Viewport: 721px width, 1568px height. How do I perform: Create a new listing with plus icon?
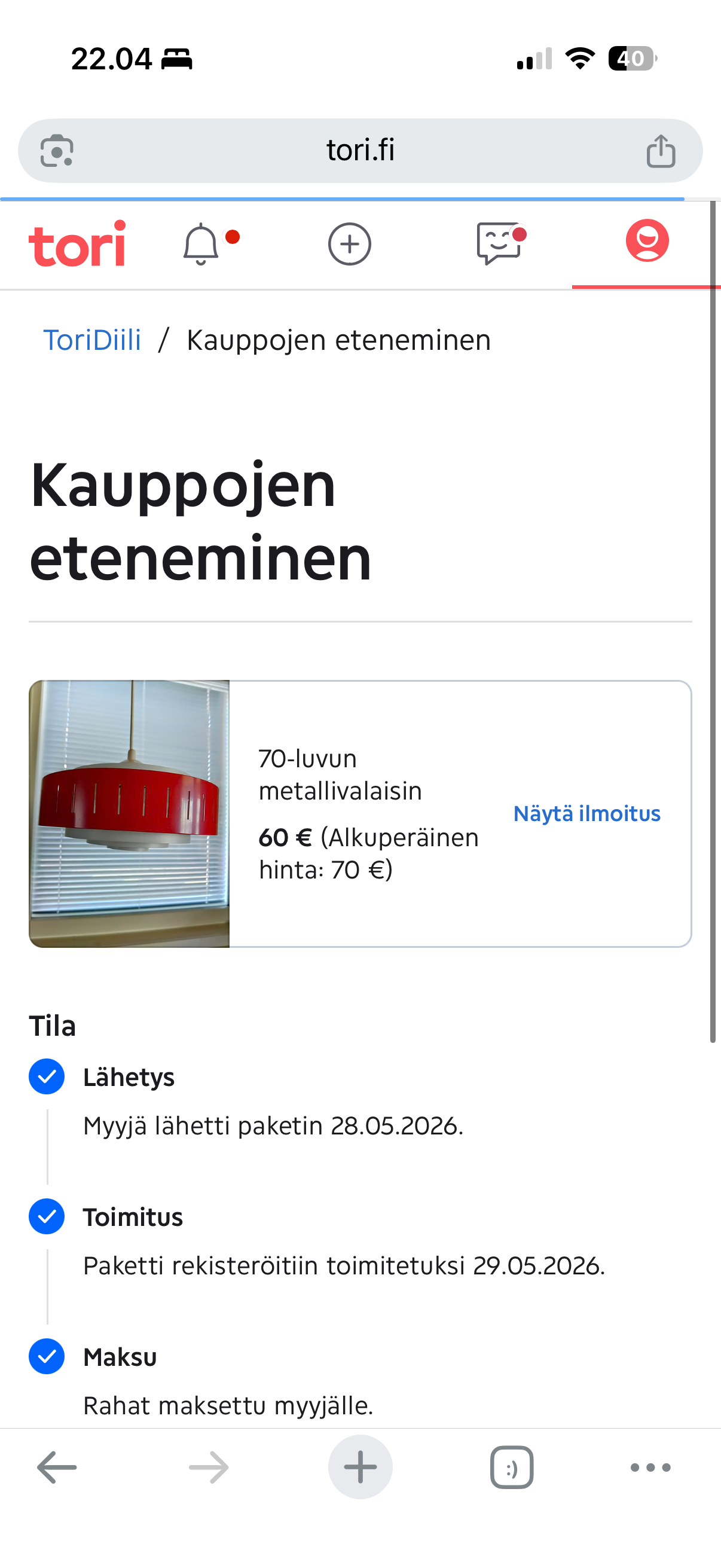(x=349, y=244)
